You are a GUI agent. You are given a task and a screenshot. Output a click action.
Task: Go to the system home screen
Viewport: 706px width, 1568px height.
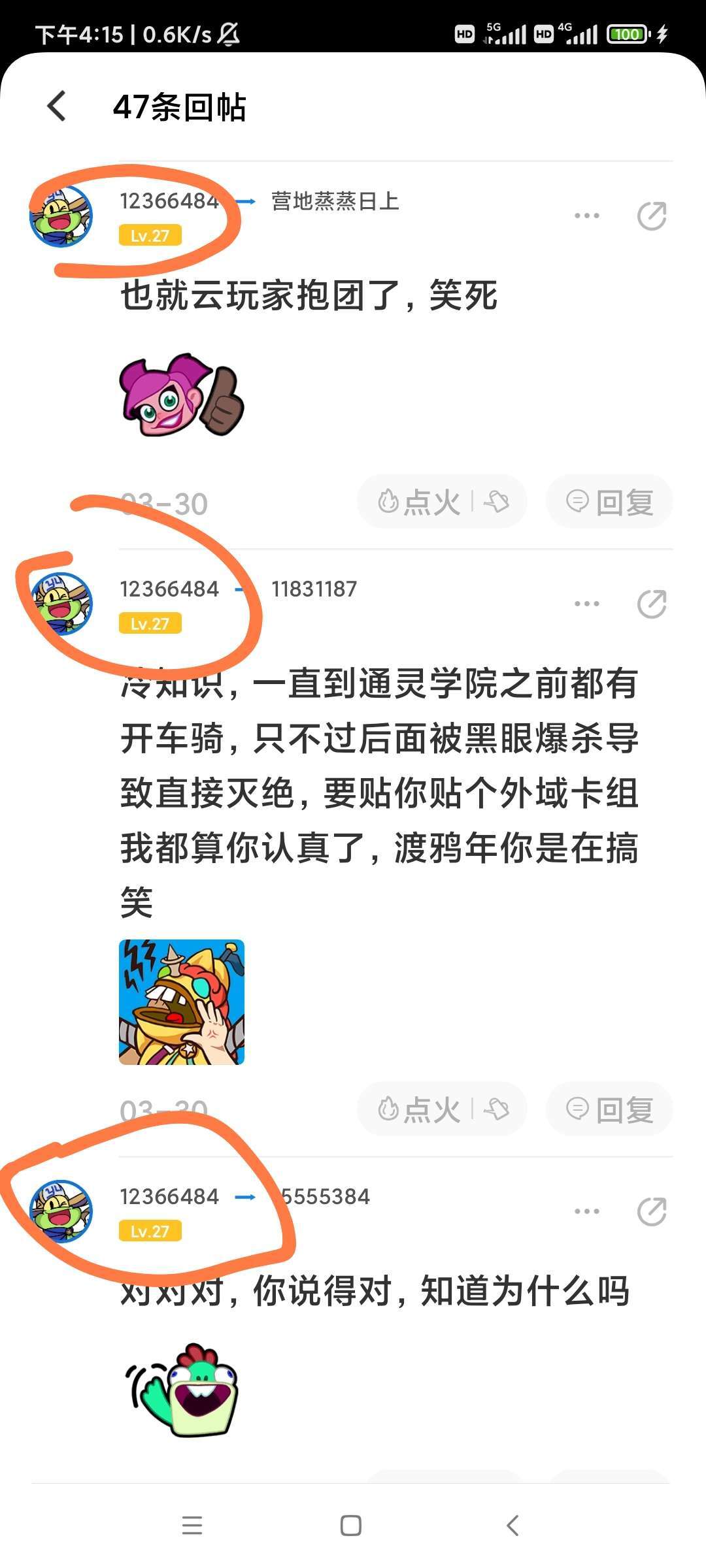[351, 1526]
